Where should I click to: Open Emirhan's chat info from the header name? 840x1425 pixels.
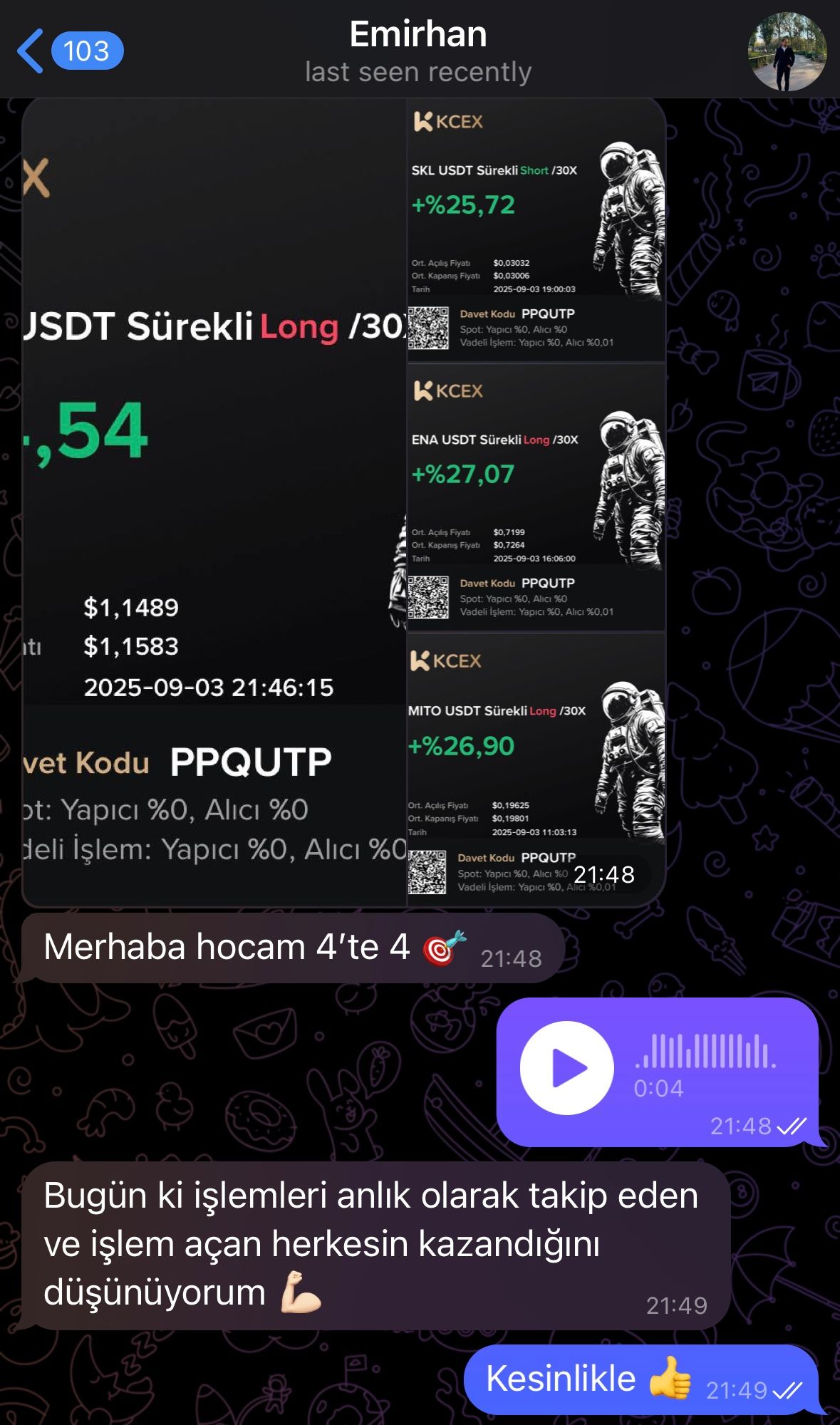pyautogui.click(x=418, y=36)
